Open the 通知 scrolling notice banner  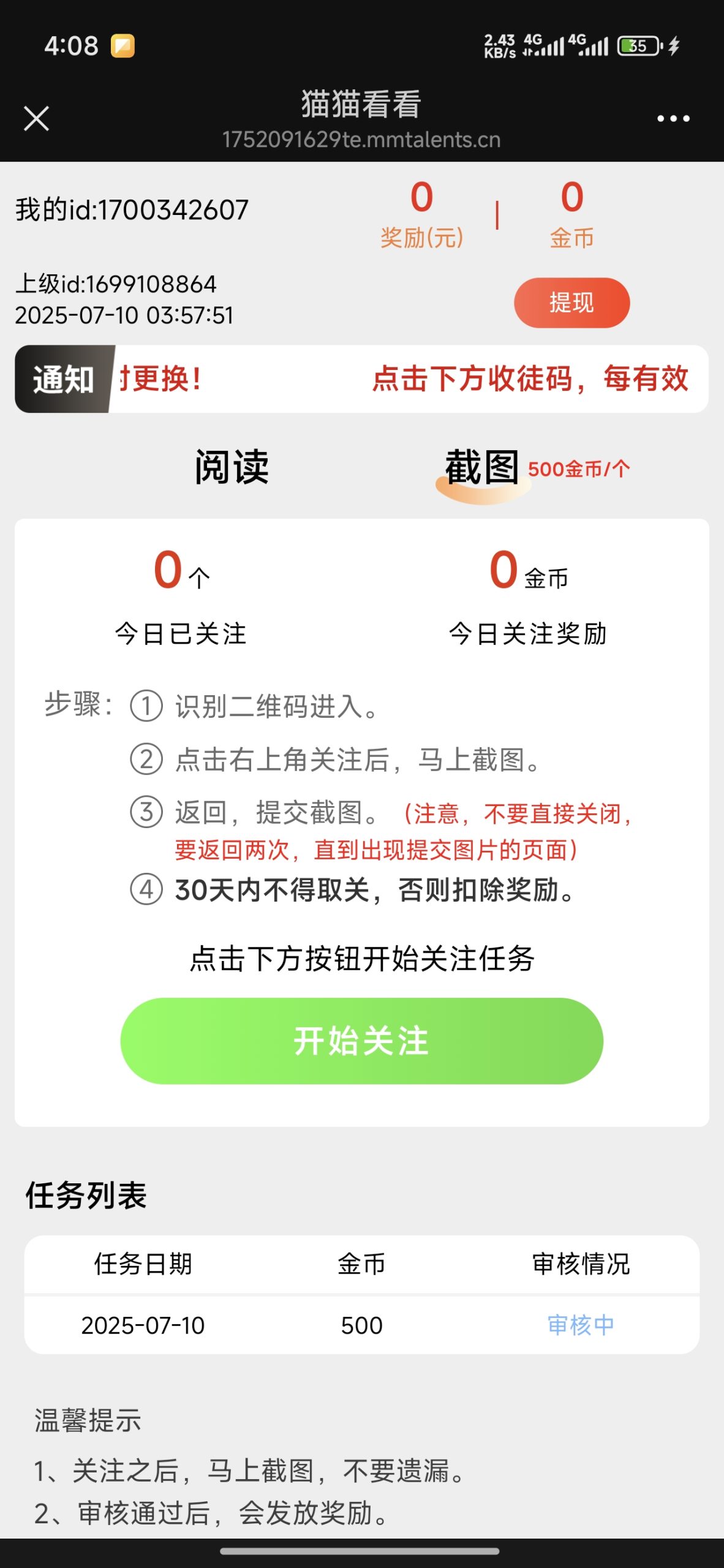coord(361,379)
